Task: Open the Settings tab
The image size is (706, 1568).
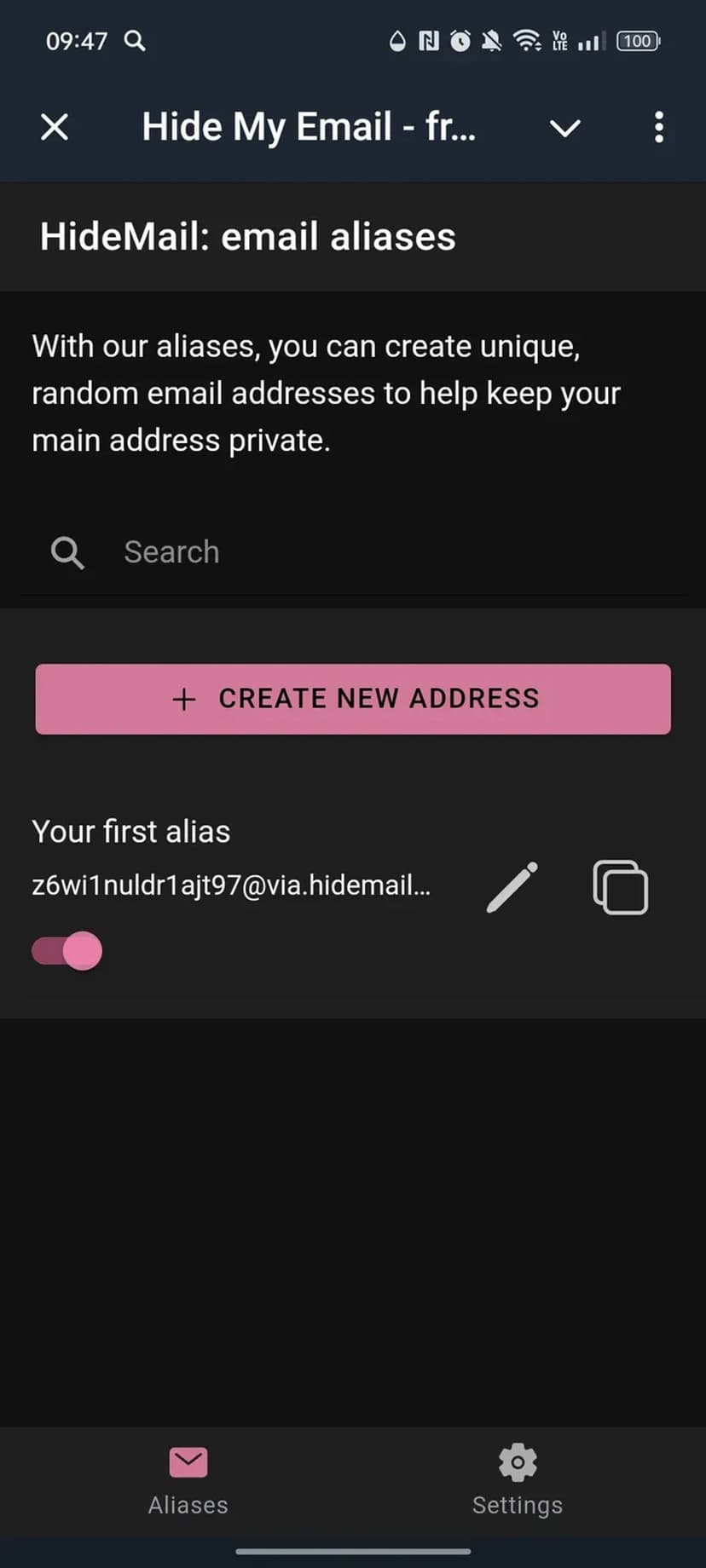Action: tap(518, 1481)
